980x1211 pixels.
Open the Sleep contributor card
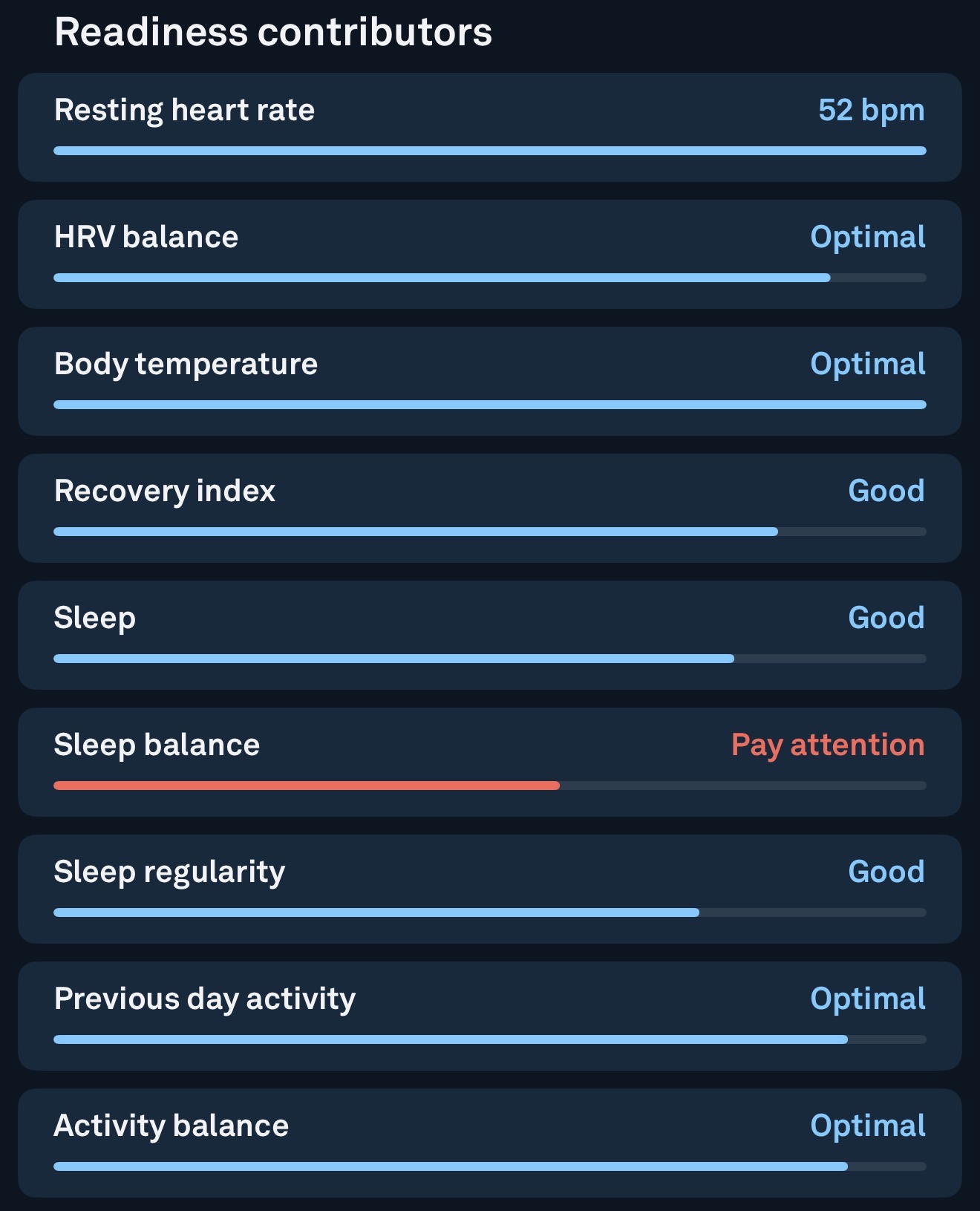click(490, 635)
